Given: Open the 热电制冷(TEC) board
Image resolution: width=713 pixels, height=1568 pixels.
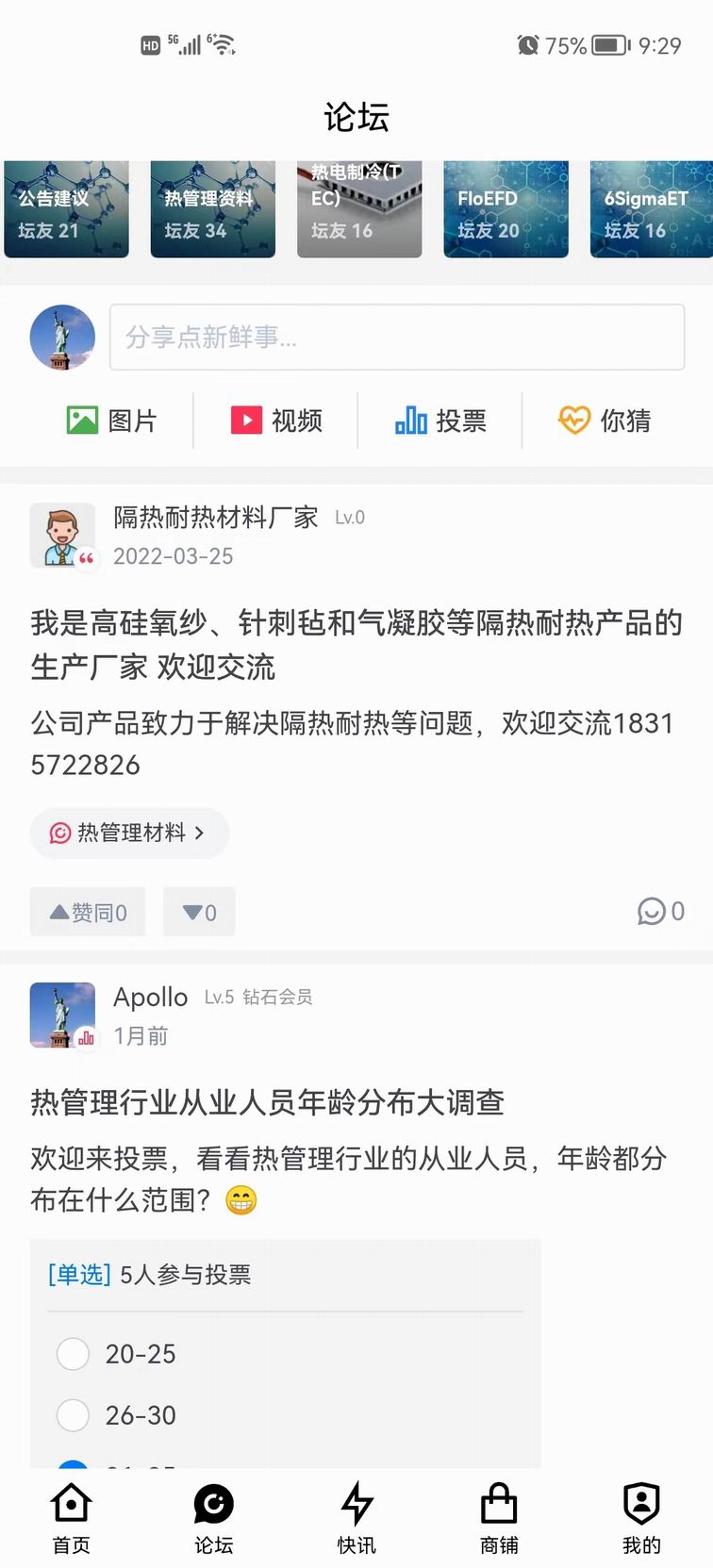Looking at the screenshot, I should (359, 209).
